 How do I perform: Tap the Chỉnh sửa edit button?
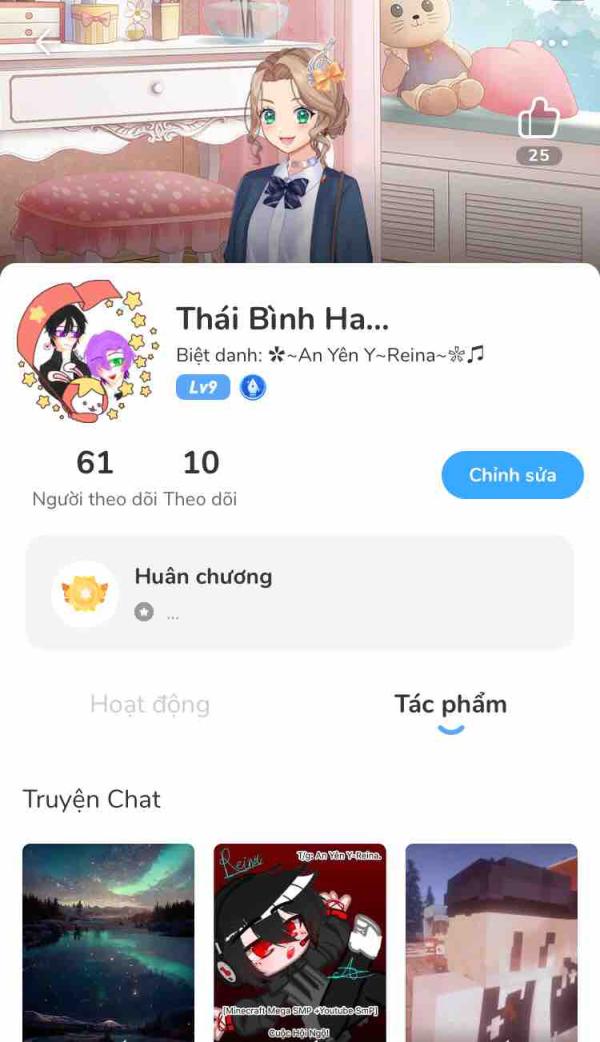[512, 475]
